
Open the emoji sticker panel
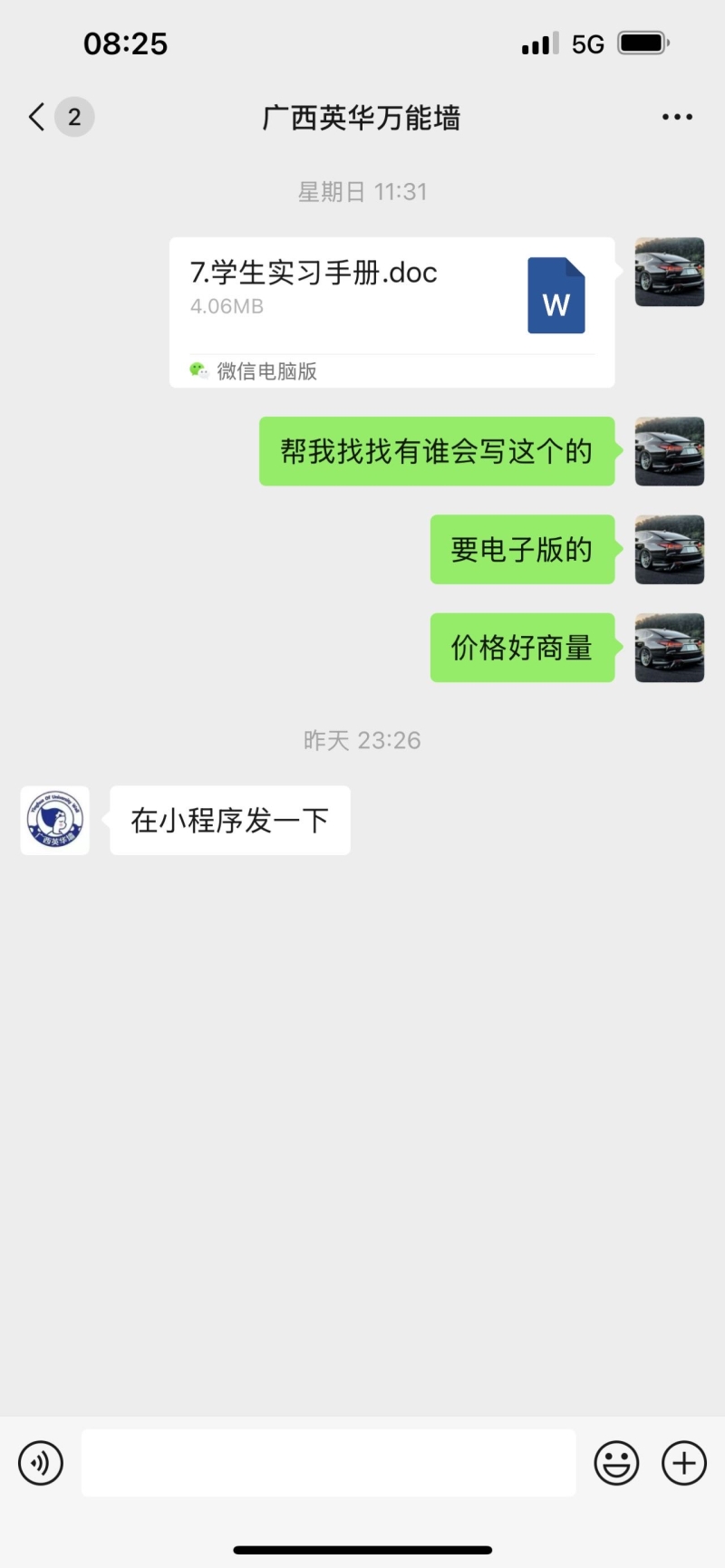[x=616, y=1463]
